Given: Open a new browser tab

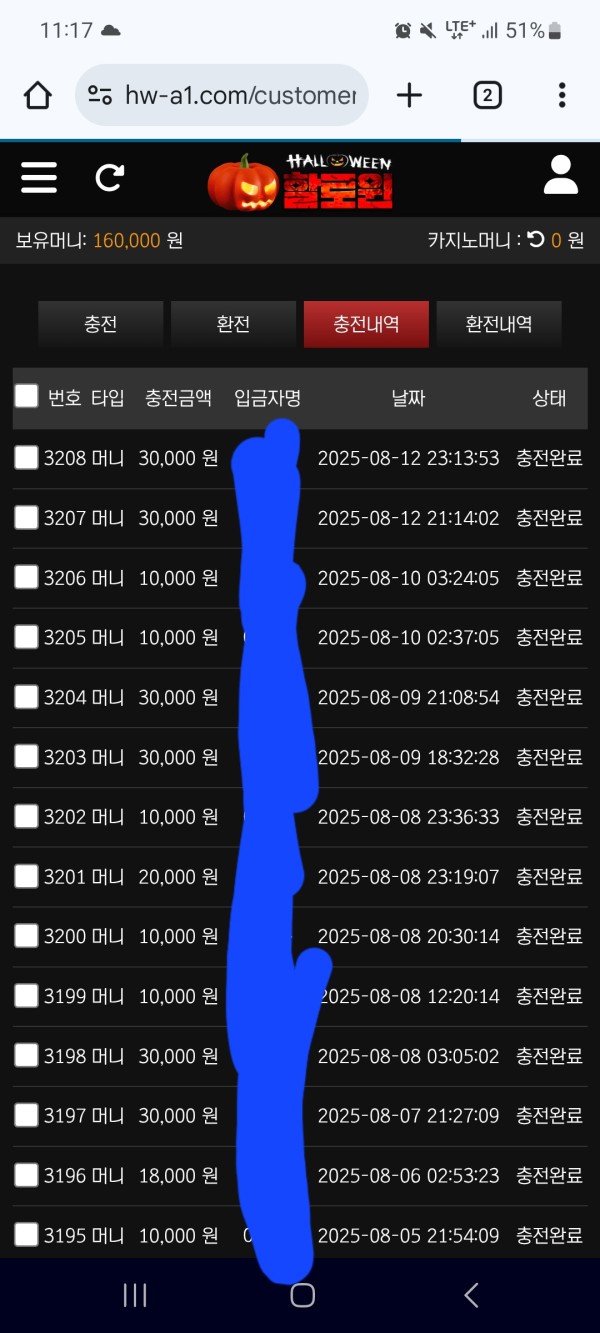Looking at the screenshot, I should point(409,95).
